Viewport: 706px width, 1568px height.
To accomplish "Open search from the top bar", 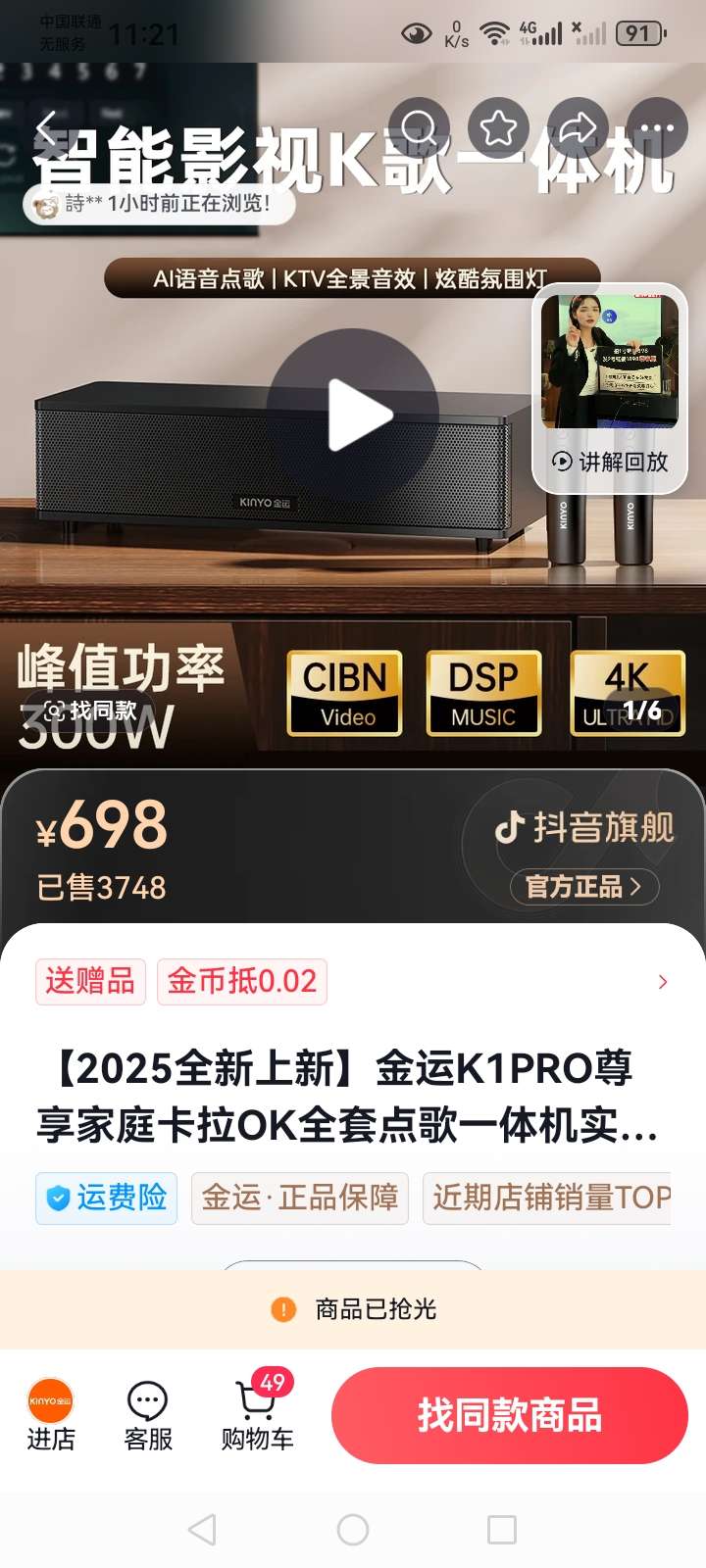I will [x=420, y=128].
